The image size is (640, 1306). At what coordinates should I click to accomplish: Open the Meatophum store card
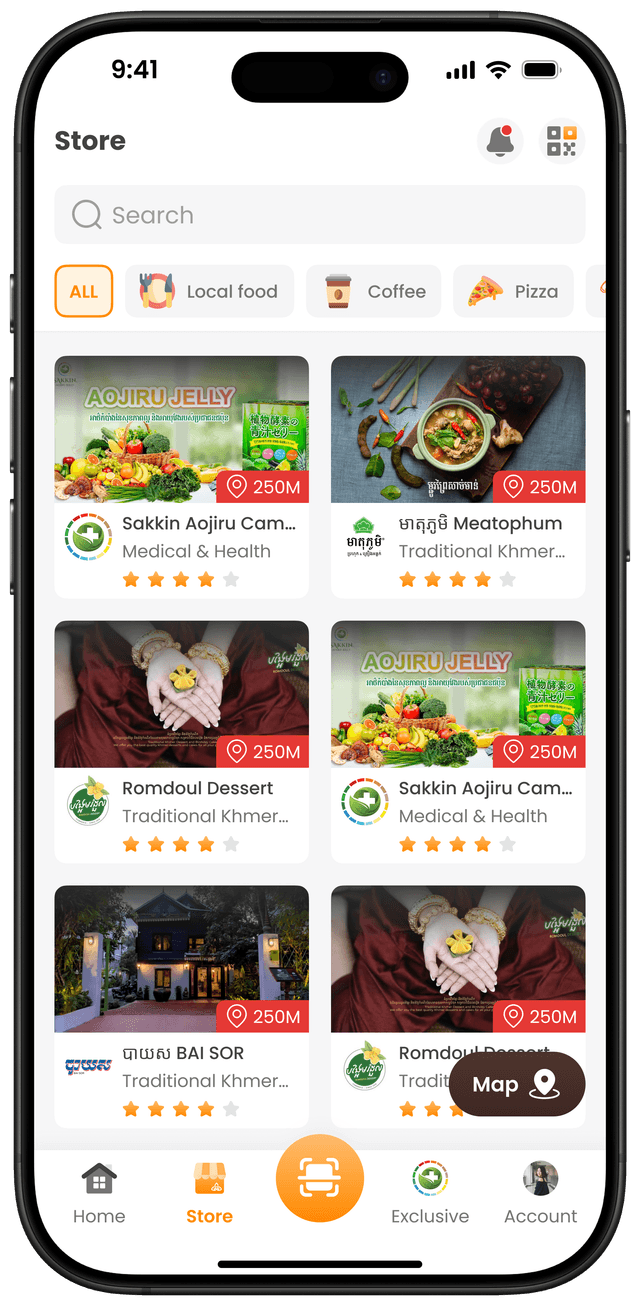pyautogui.click(x=458, y=476)
